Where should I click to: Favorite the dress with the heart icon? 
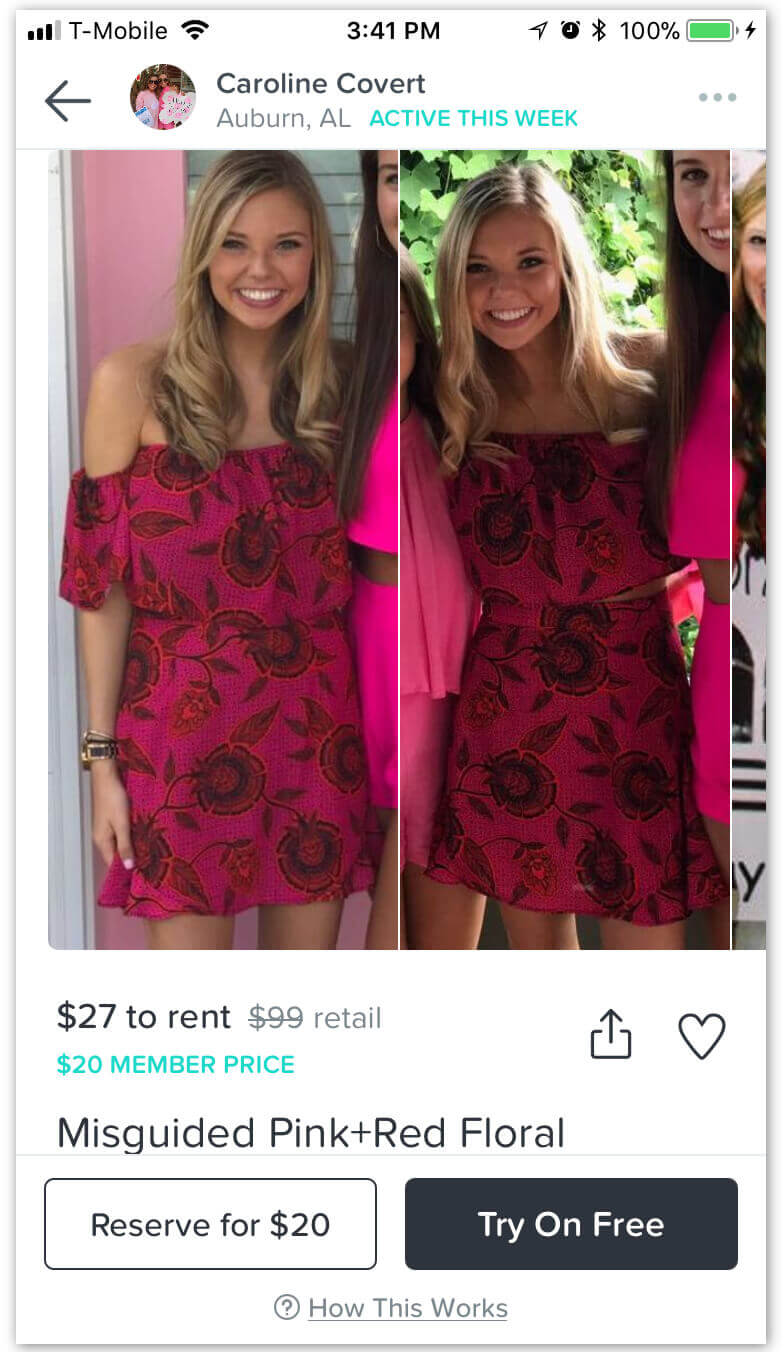click(x=702, y=1036)
